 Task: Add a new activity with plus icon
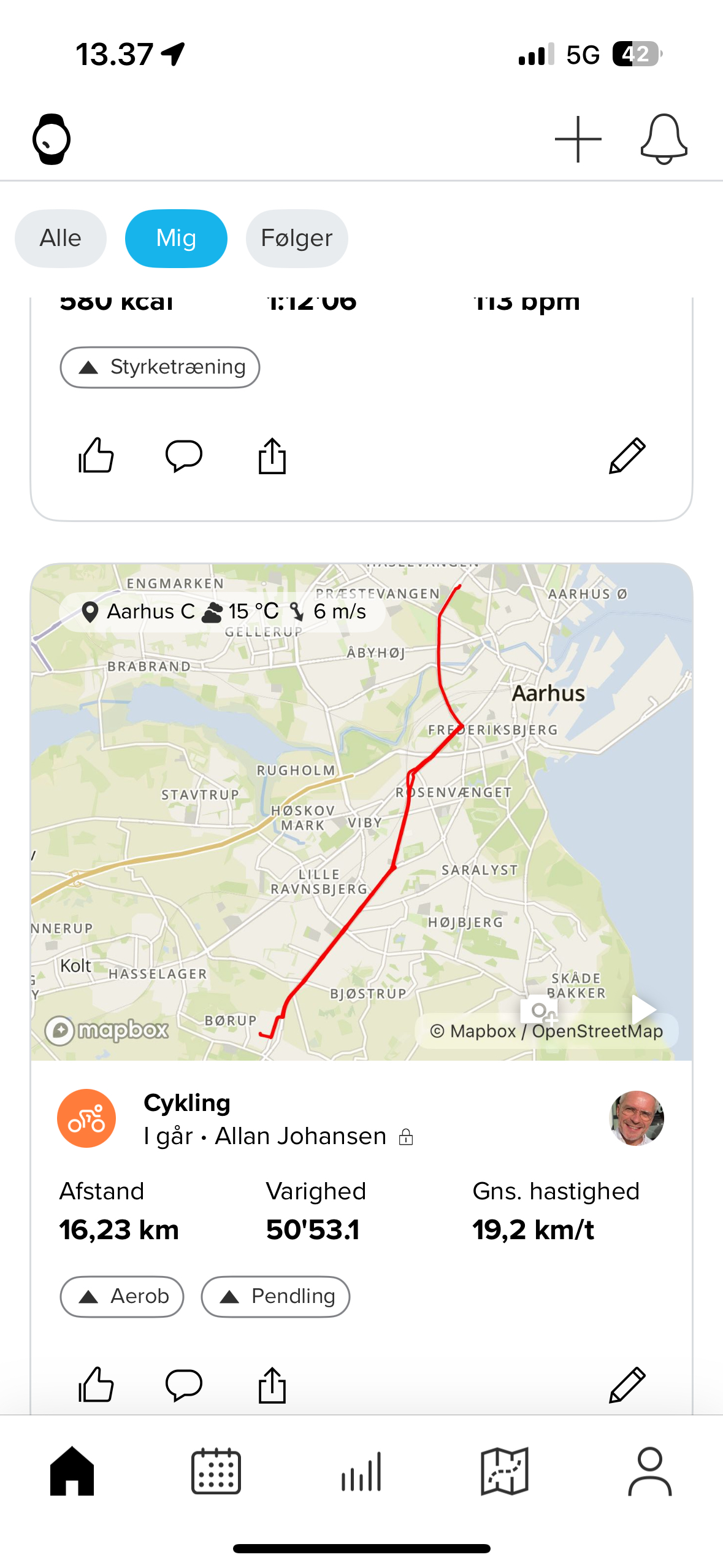pos(578,139)
